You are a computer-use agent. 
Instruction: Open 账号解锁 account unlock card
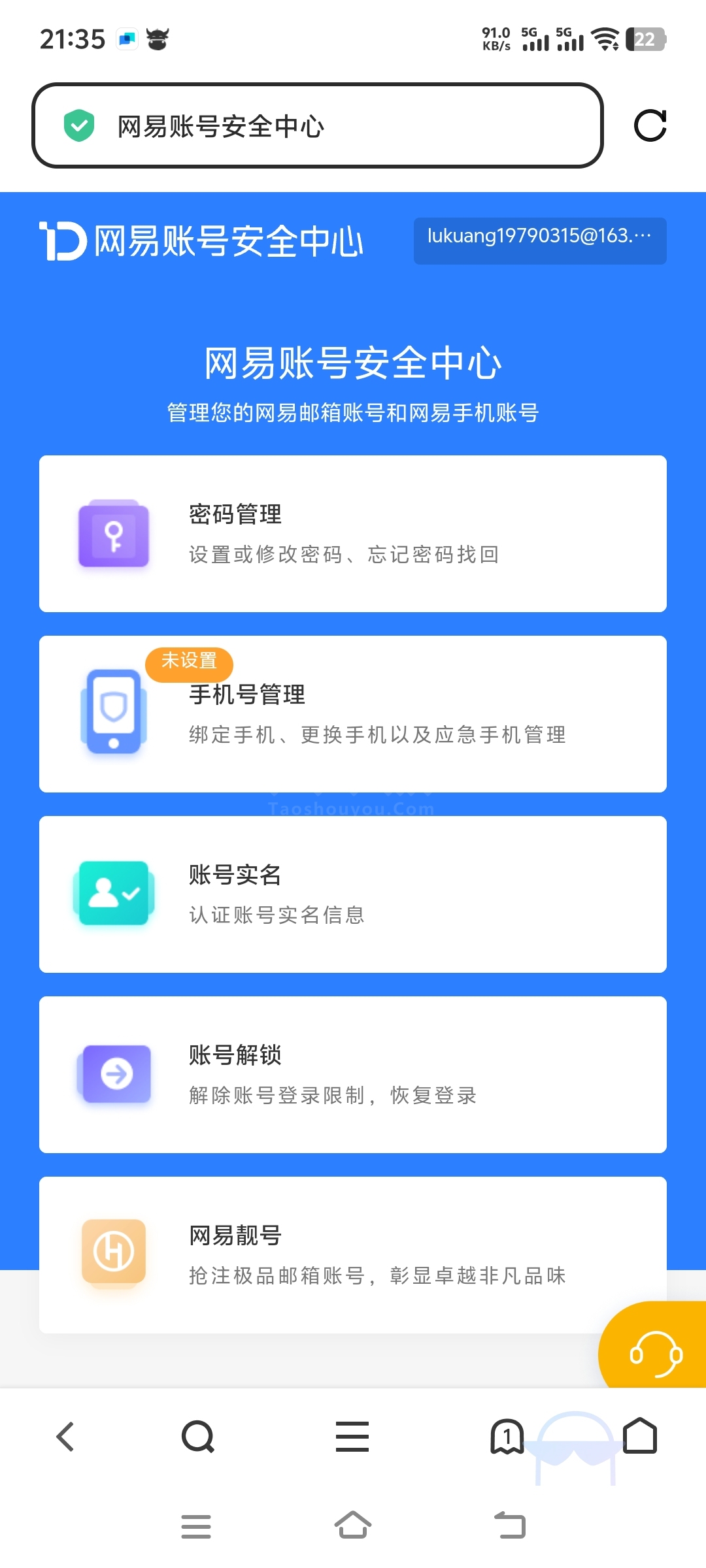(353, 1075)
